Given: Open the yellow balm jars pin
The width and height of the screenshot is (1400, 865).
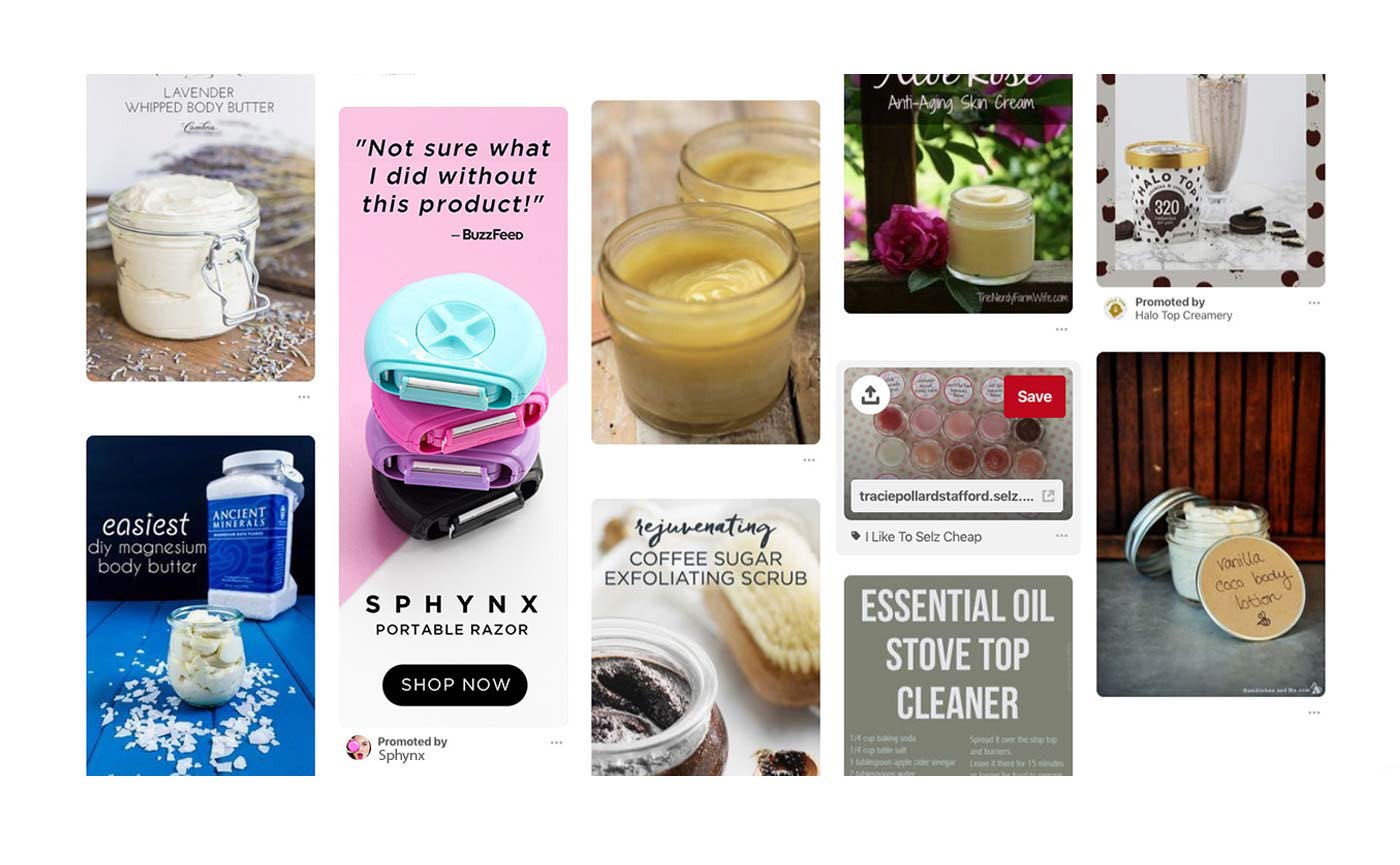Looking at the screenshot, I should coord(705,272).
